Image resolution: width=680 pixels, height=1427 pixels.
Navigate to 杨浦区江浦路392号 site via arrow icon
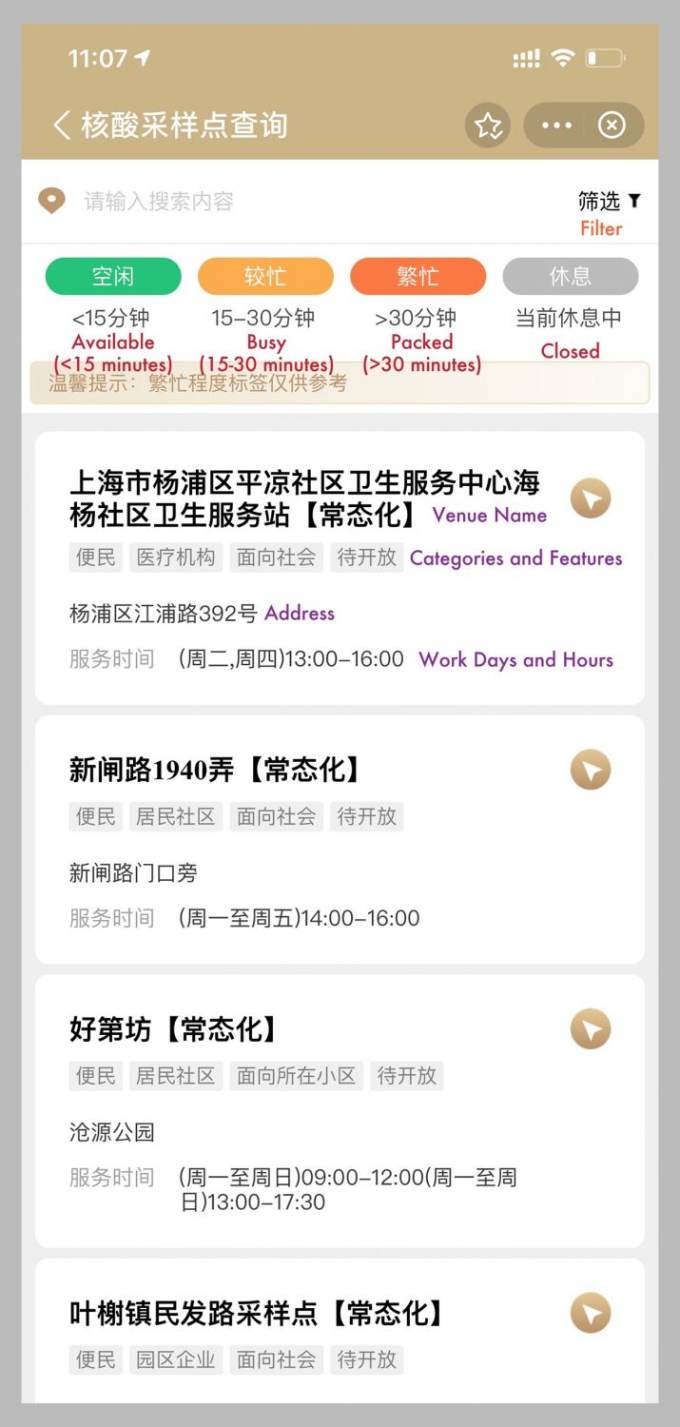[590, 498]
